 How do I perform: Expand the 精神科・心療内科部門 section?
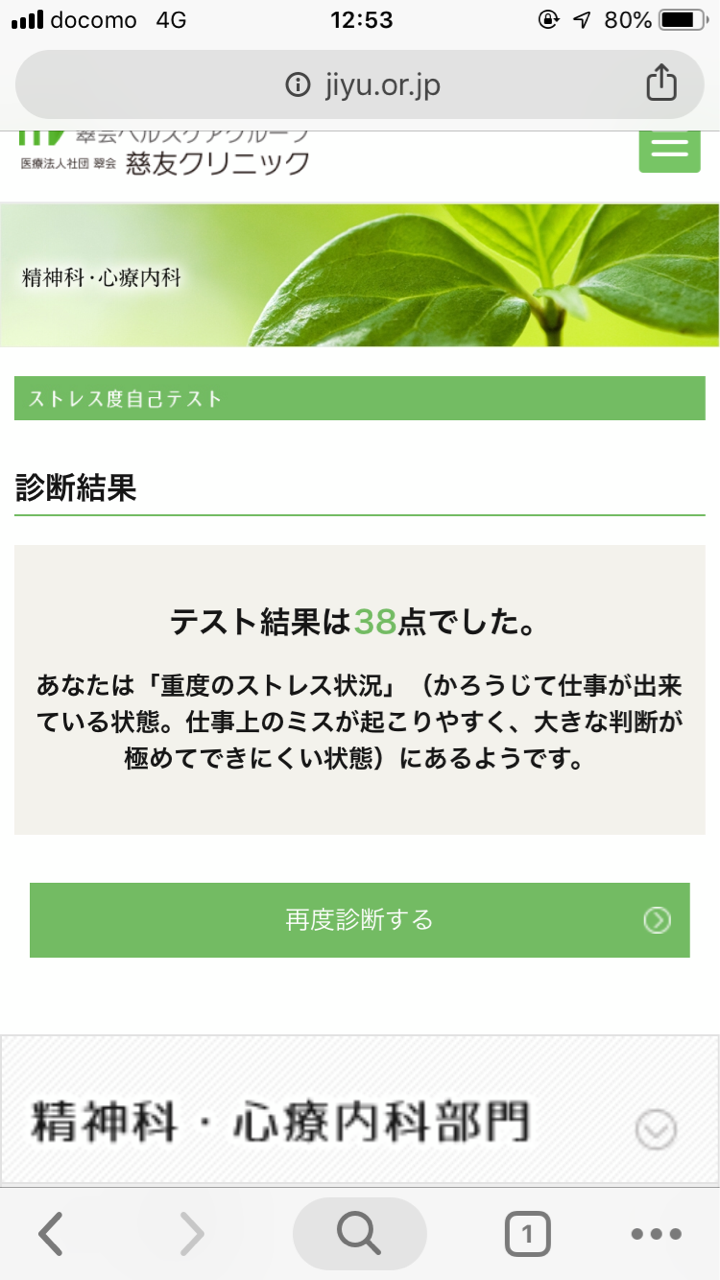pyautogui.click(x=656, y=1130)
